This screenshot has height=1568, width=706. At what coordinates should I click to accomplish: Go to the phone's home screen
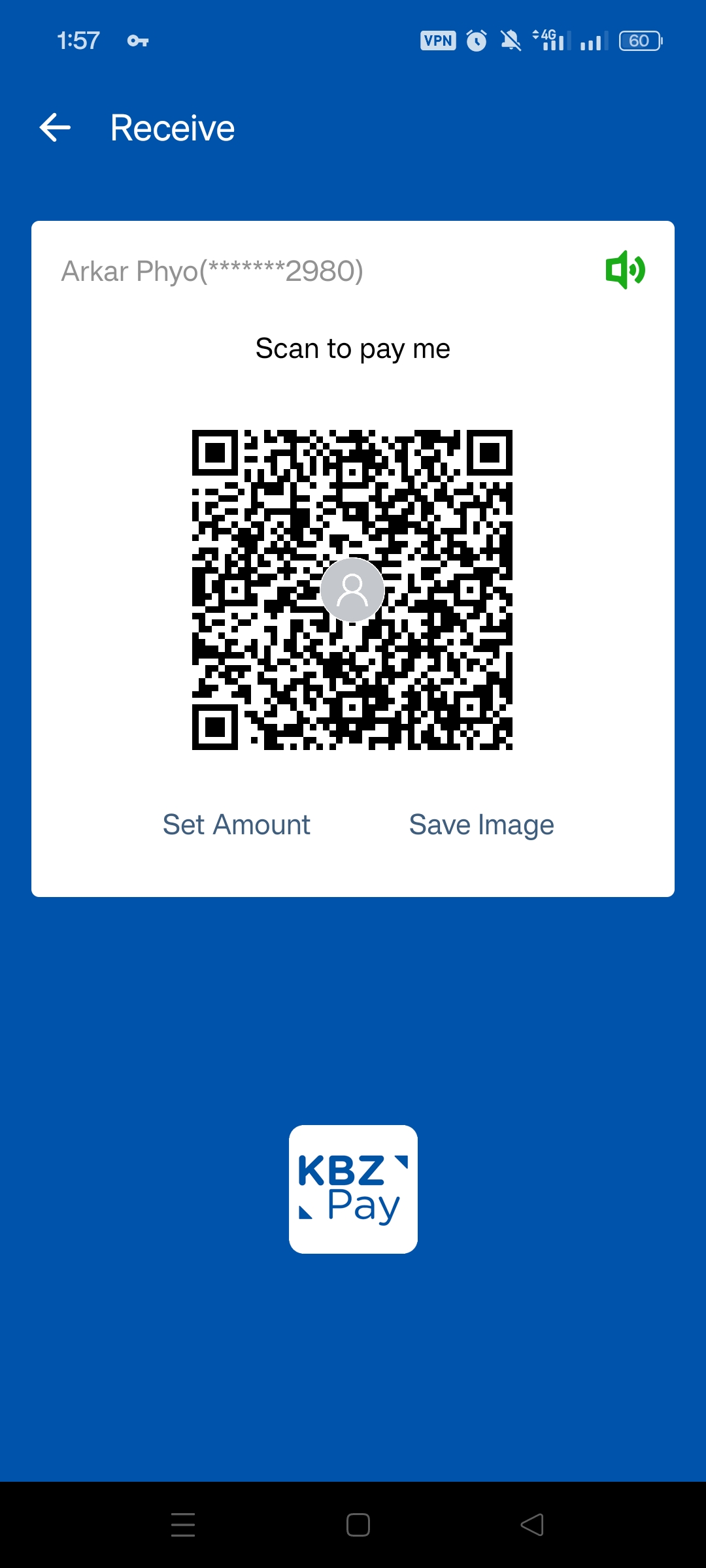pos(358,1525)
